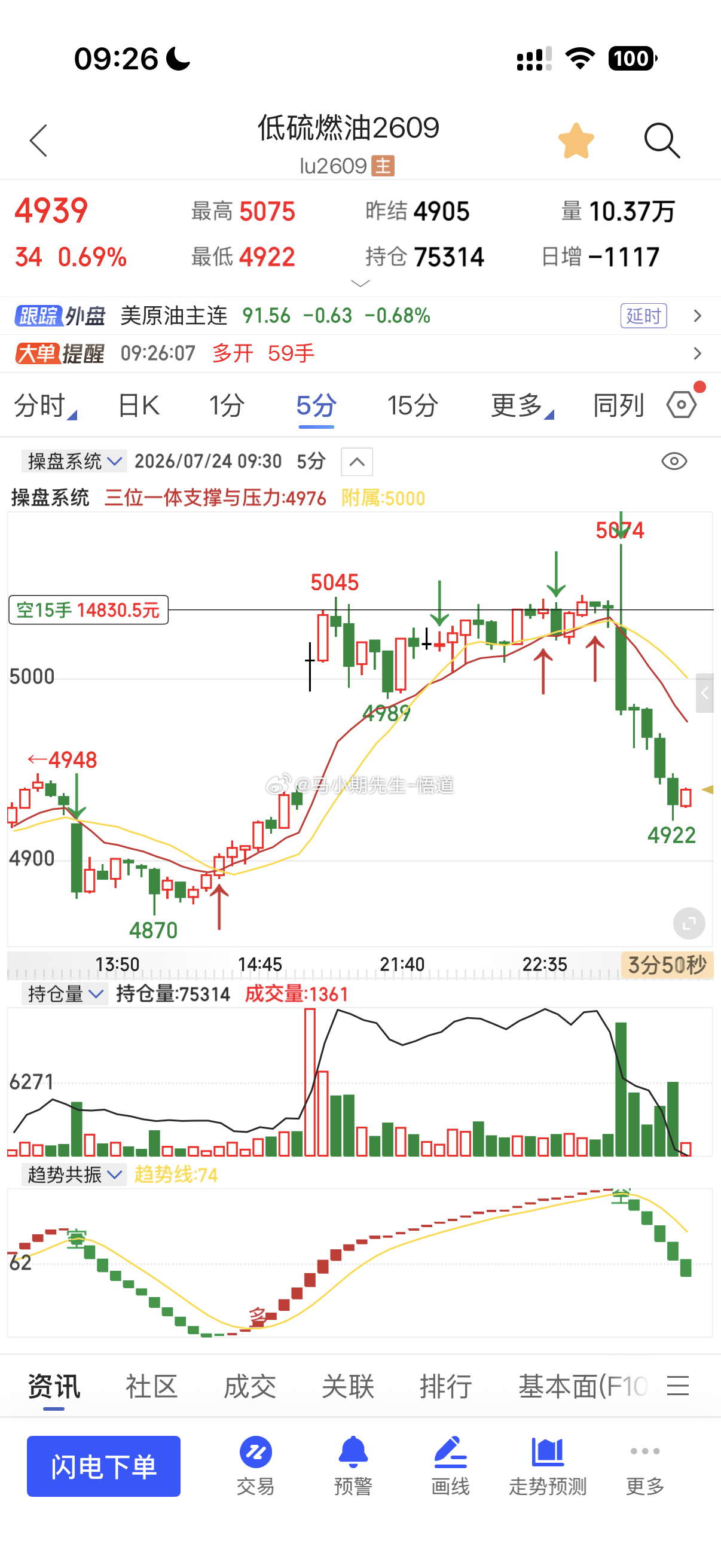This screenshot has height=1568, width=721.
Task: Tap the 闪电下单 button
Action: click(x=103, y=1466)
